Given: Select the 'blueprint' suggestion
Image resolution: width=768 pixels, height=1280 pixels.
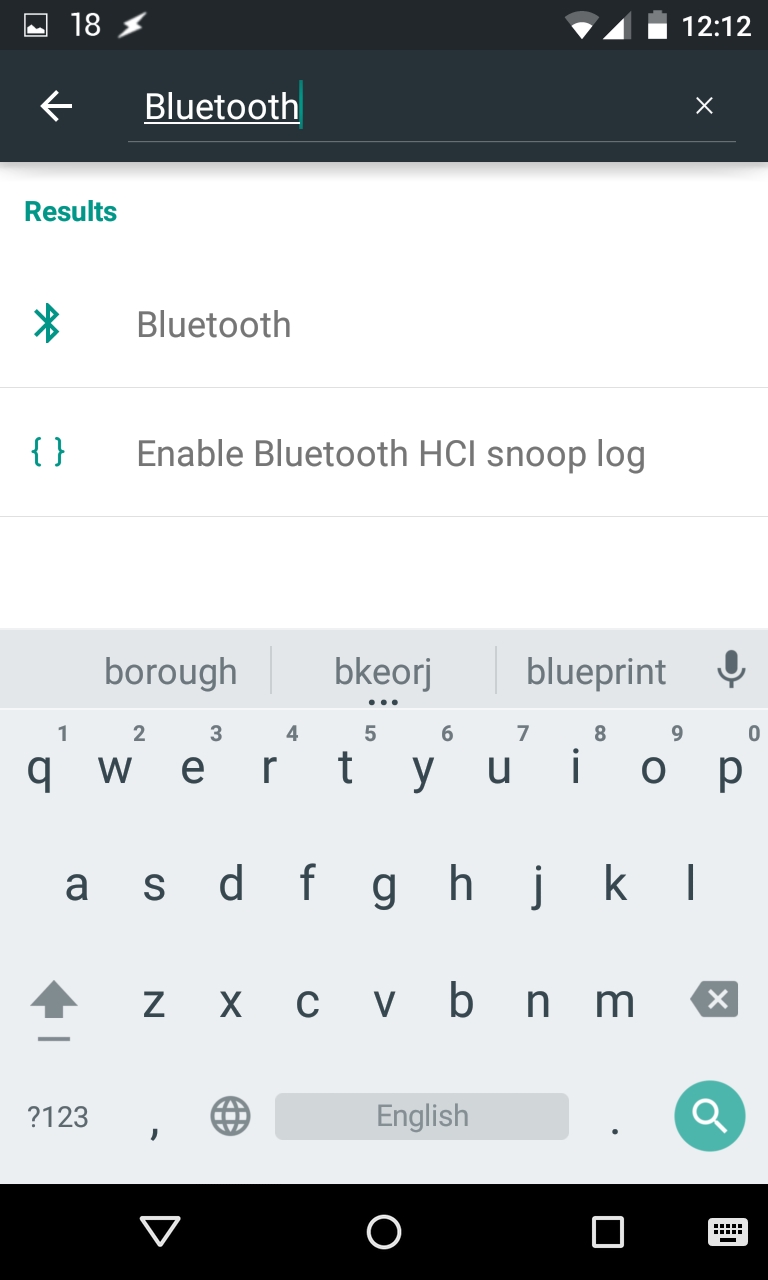Looking at the screenshot, I should [x=596, y=672].
